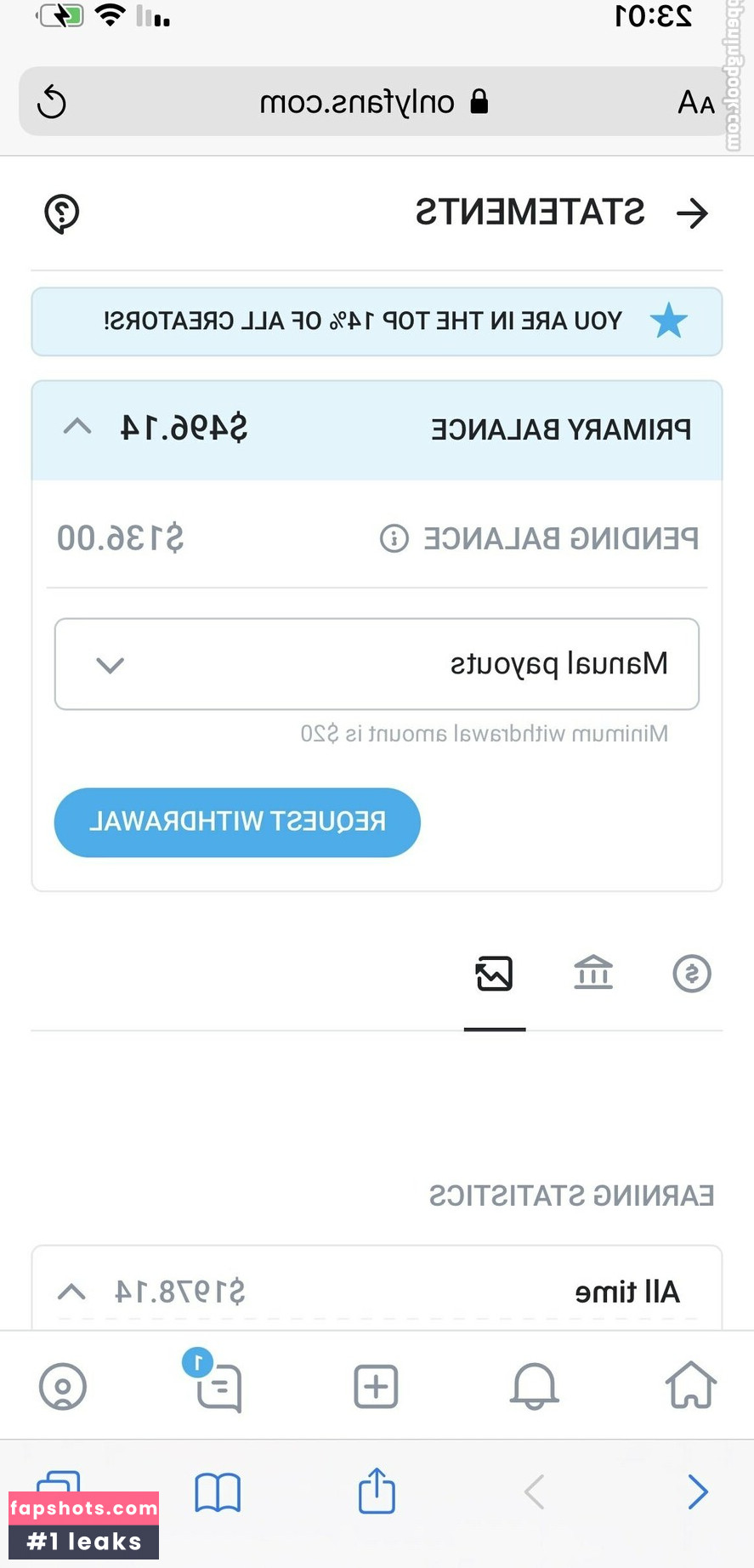Create a new post with plus icon

[376, 1386]
